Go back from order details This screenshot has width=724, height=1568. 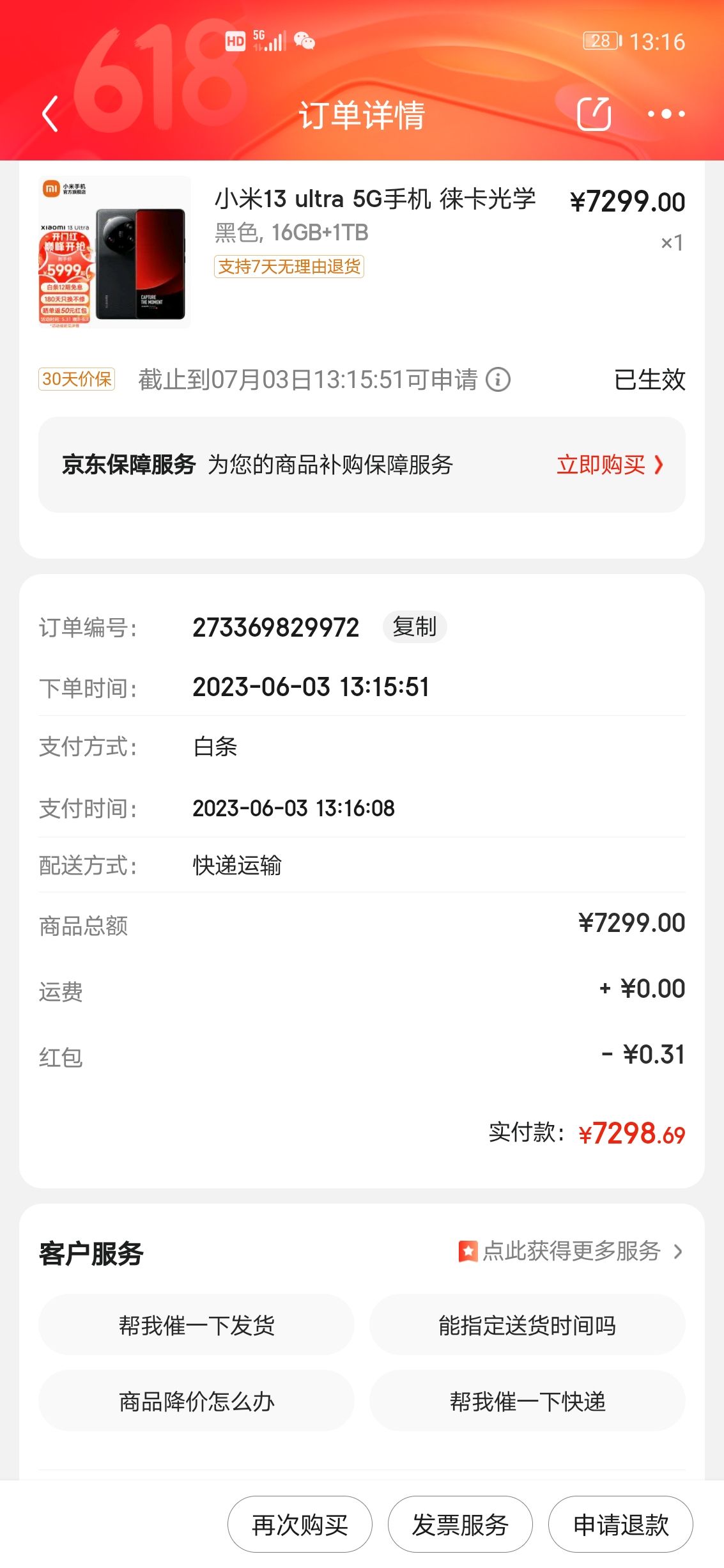(50, 114)
